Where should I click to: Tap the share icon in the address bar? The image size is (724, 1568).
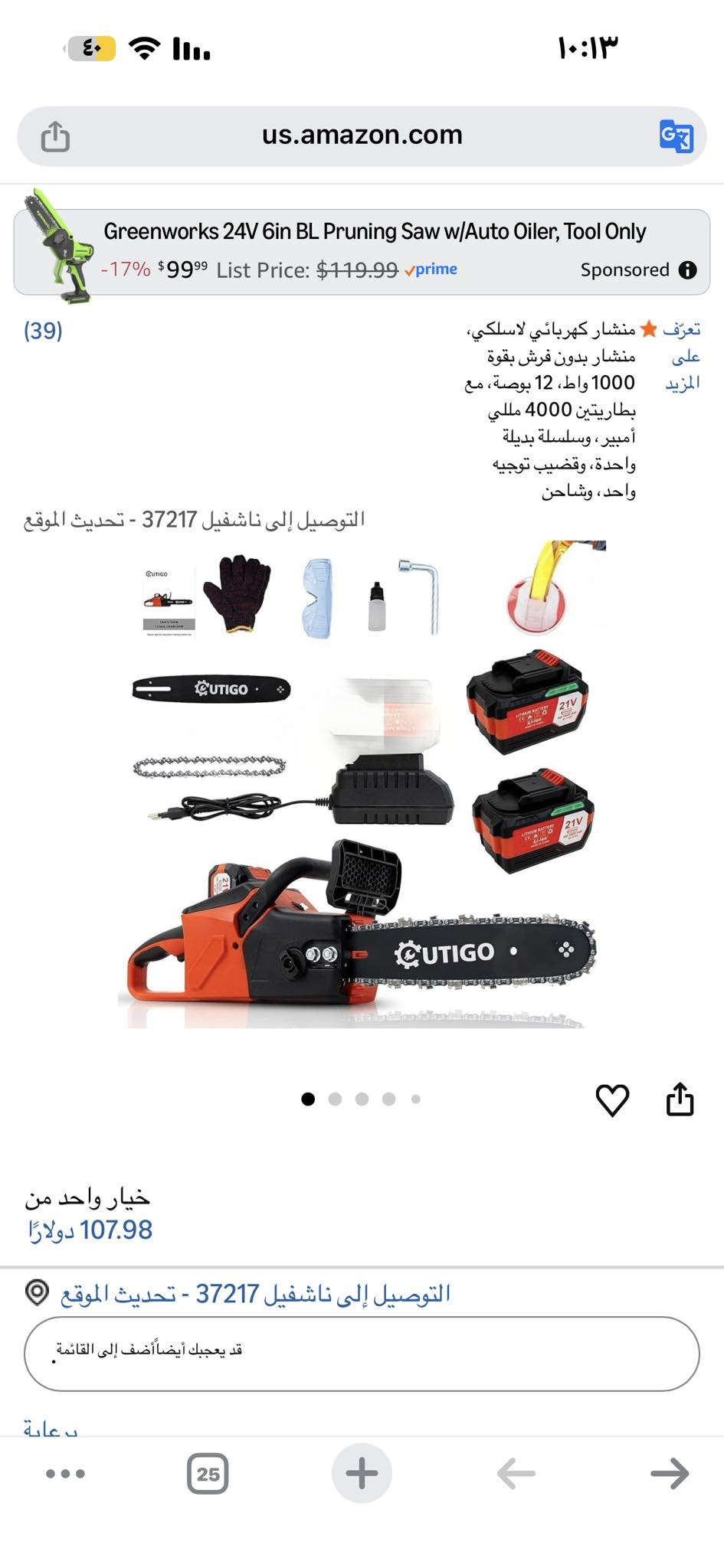55,137
